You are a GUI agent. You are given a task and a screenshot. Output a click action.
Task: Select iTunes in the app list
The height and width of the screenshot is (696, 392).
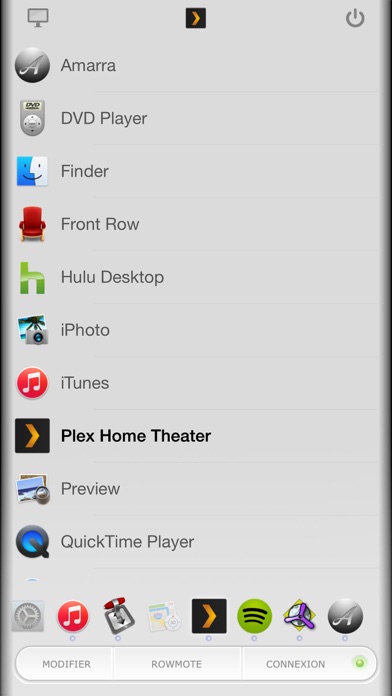pyautogui.click(x=196, y=383)
